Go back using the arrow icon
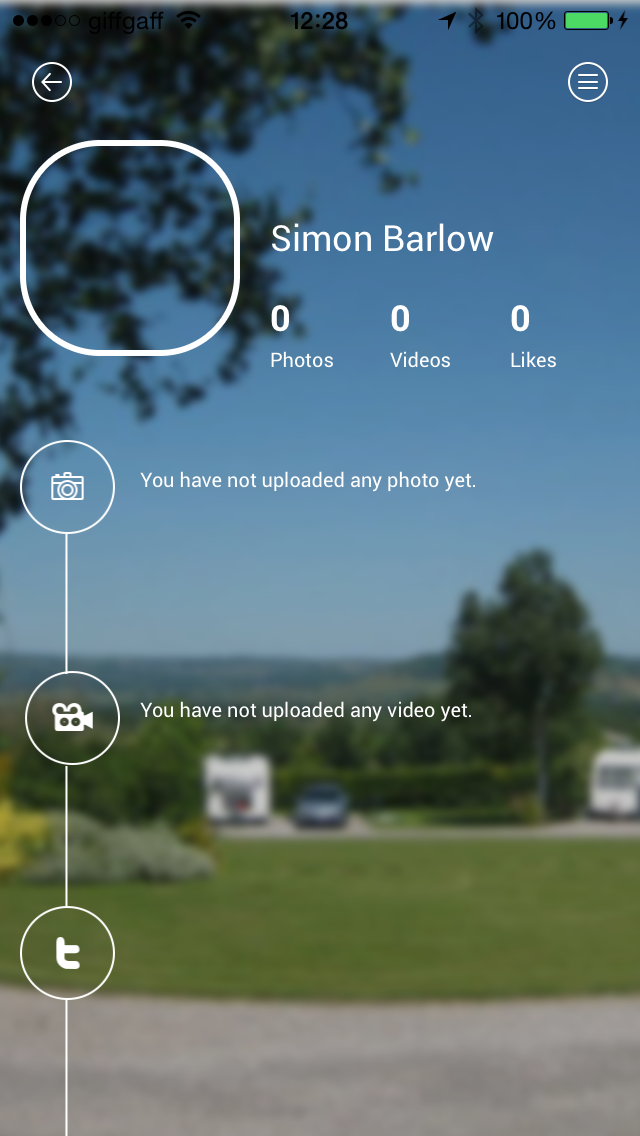This screenshot has height=1136, width=640. point(52,82)
